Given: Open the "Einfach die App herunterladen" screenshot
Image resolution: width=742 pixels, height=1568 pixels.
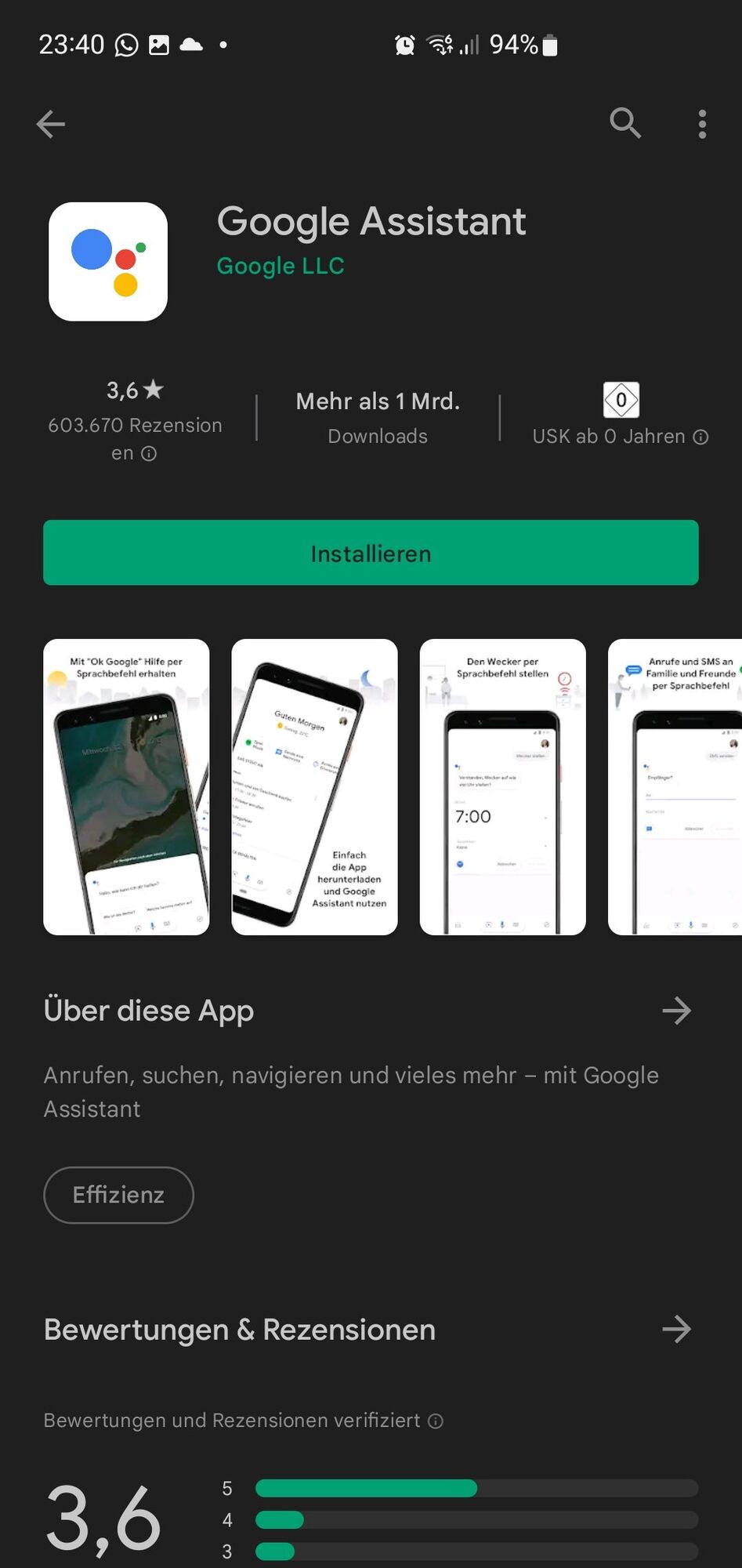Looking at the screenshot, I should click(x=314, y=786).
